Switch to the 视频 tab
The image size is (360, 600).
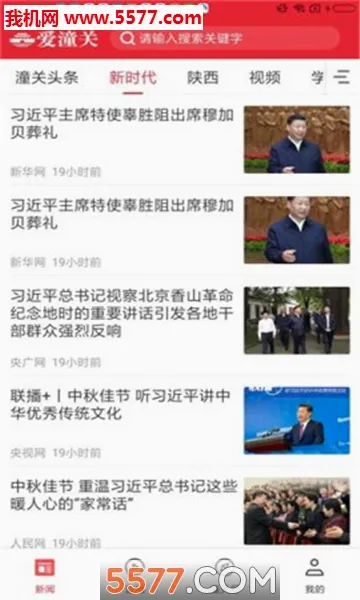(x=265, y=78)
